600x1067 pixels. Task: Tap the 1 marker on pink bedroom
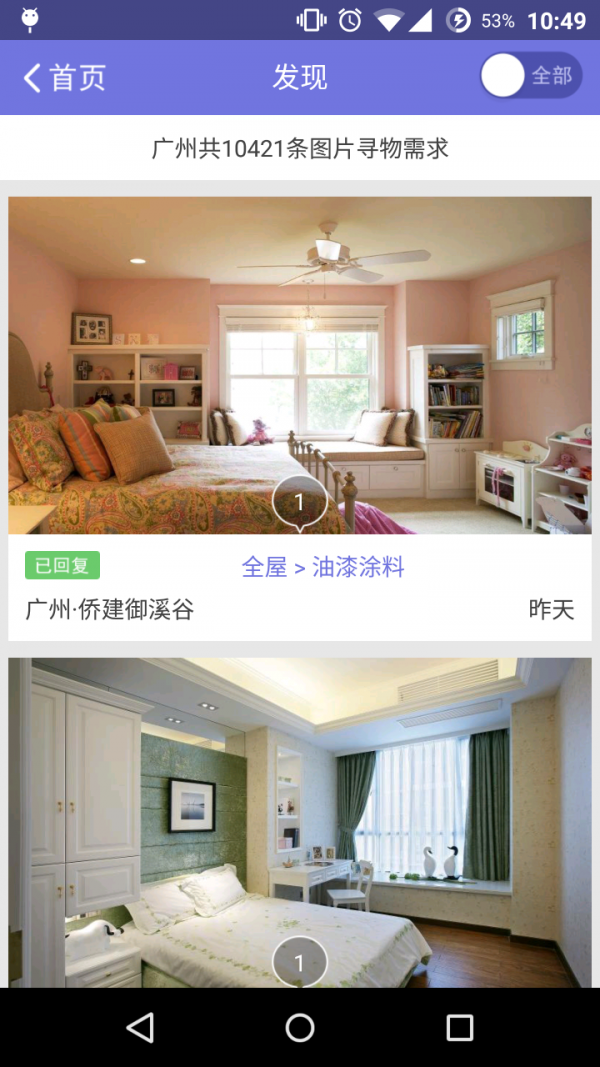(299, 502)
